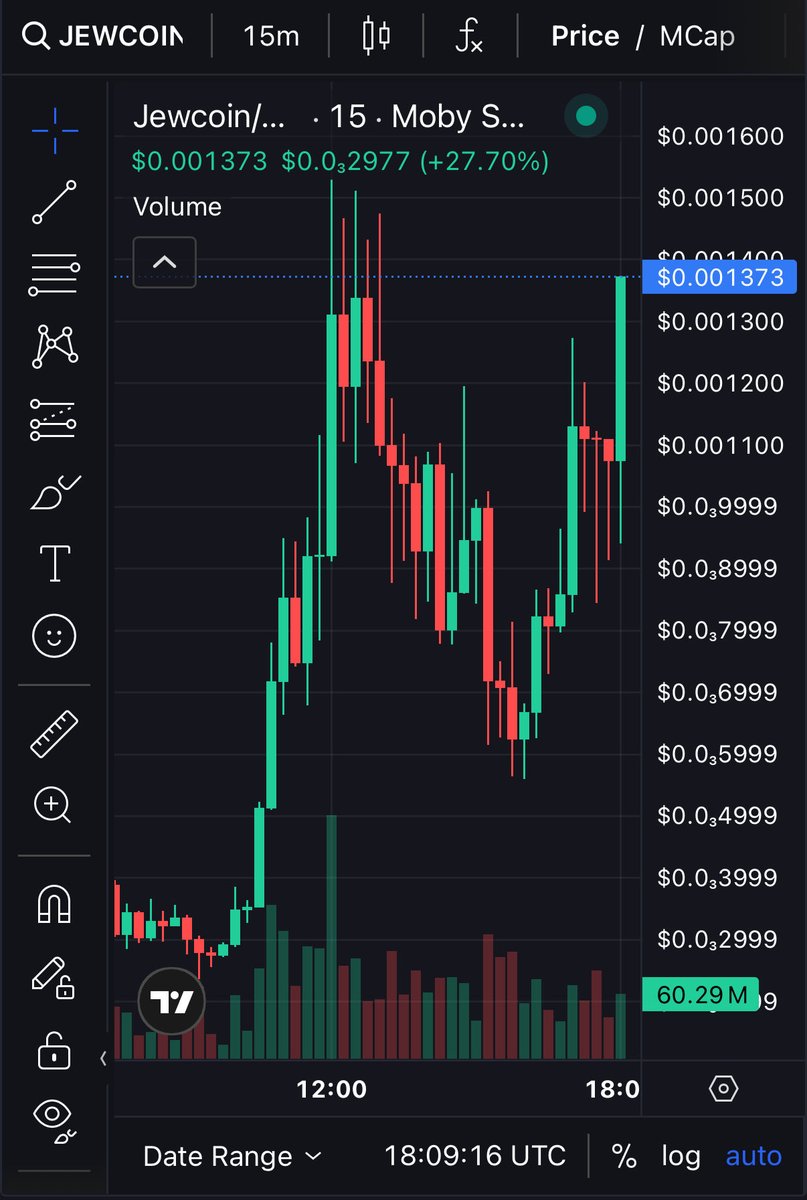Open the candlestick chart type selector

click(x=376, y=37)
